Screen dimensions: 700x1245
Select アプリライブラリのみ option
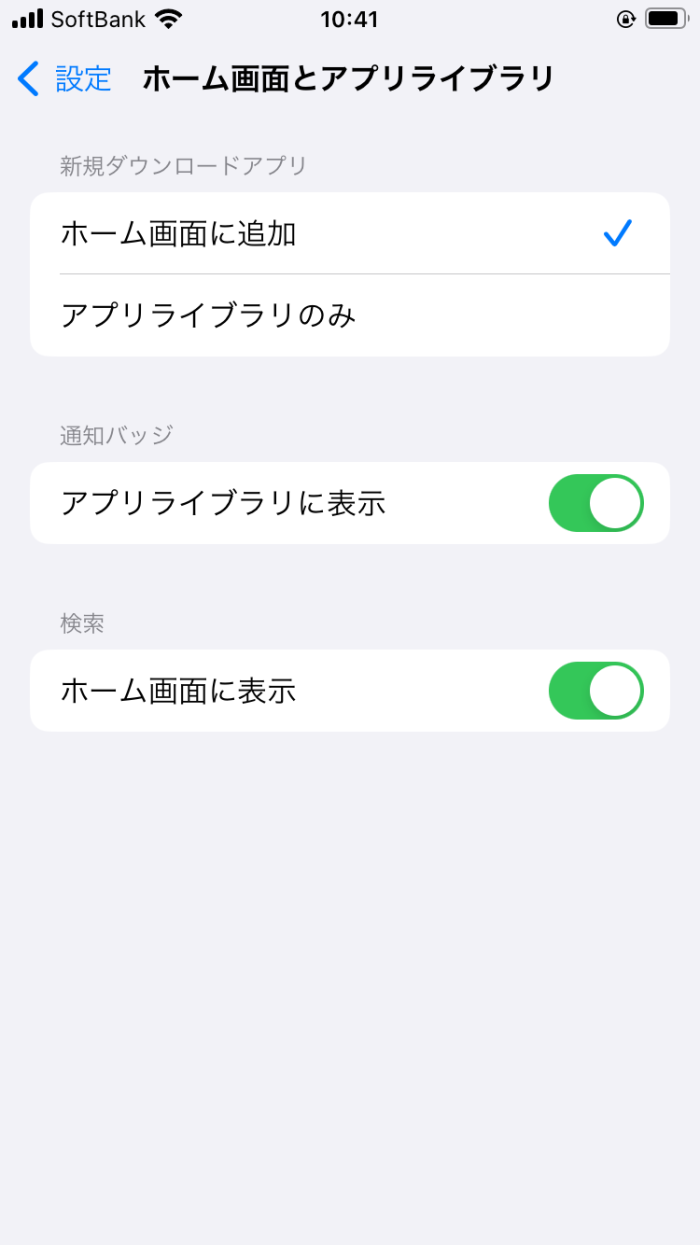coord(350,315)
